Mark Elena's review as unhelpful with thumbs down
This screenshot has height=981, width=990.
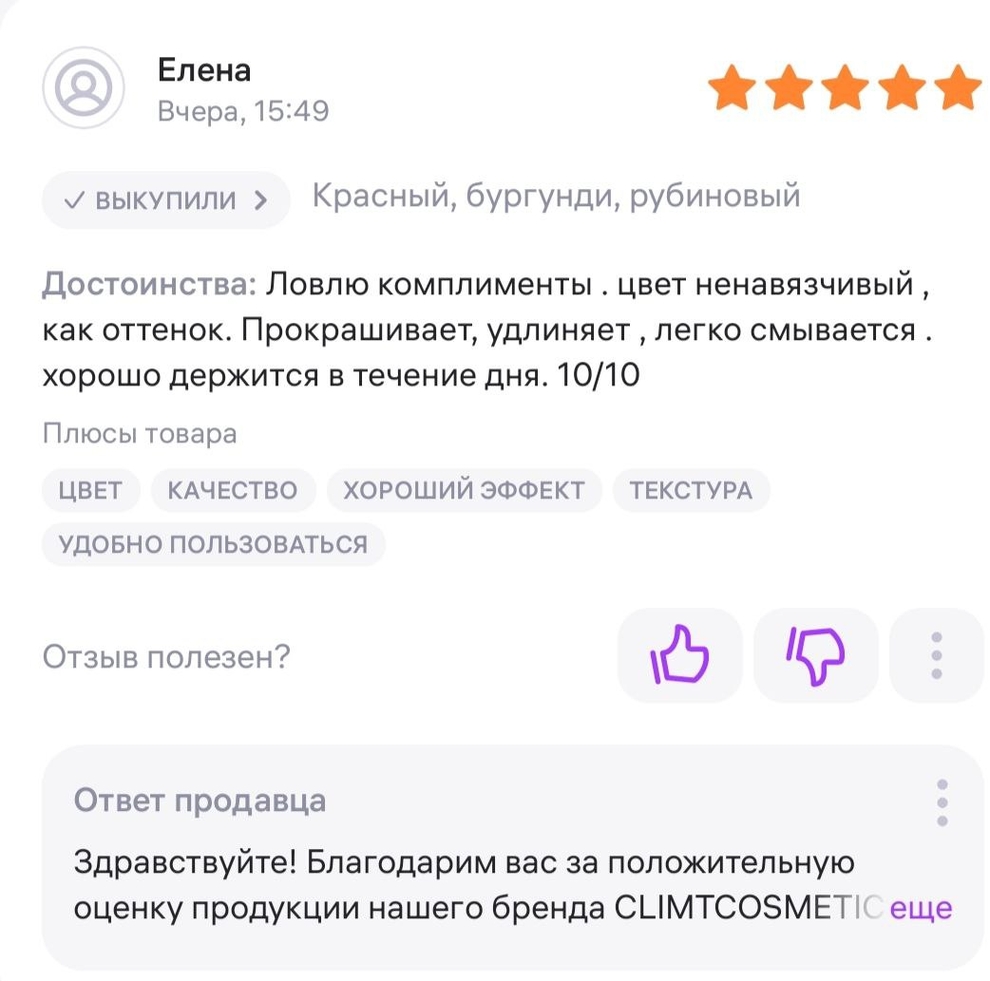815,655
